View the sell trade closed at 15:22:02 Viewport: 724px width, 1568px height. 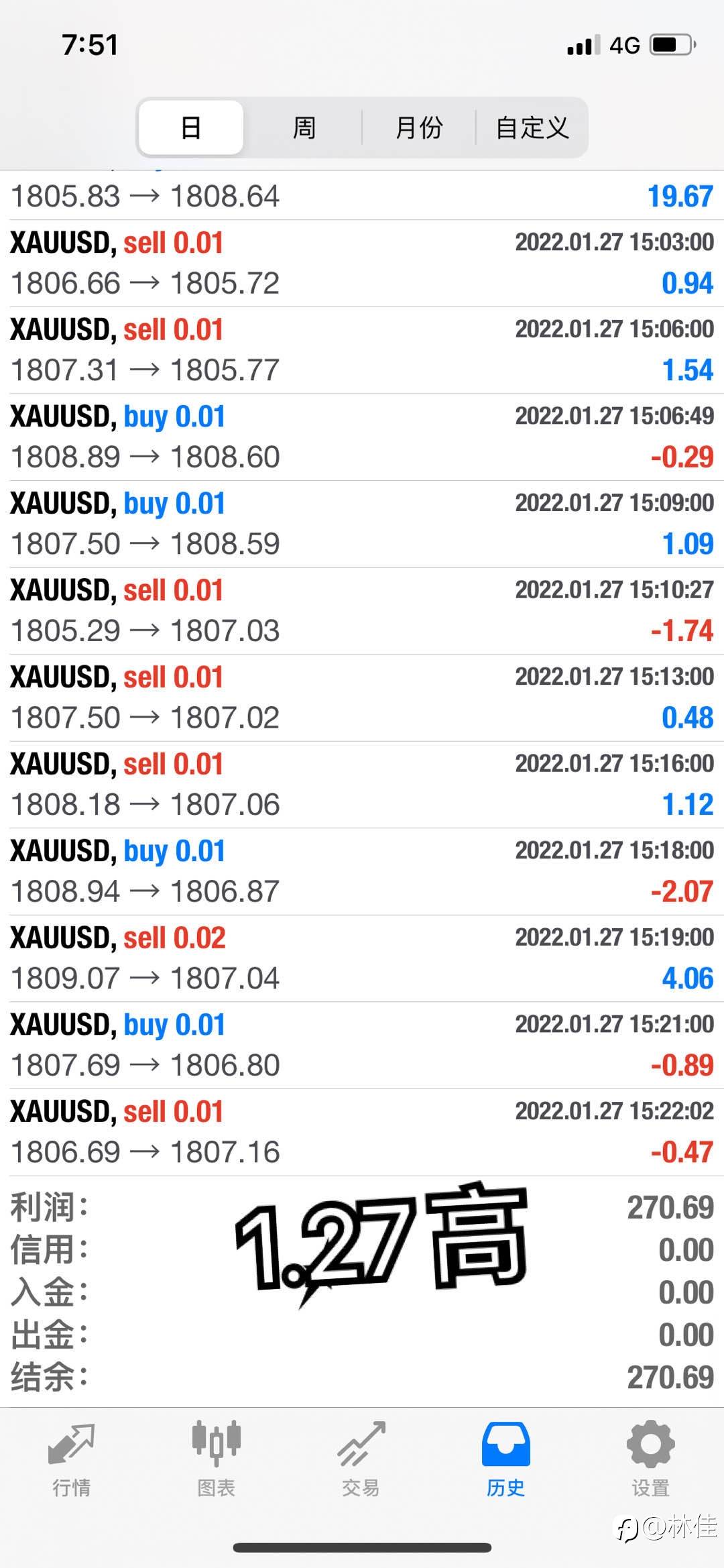point(362,1132)
